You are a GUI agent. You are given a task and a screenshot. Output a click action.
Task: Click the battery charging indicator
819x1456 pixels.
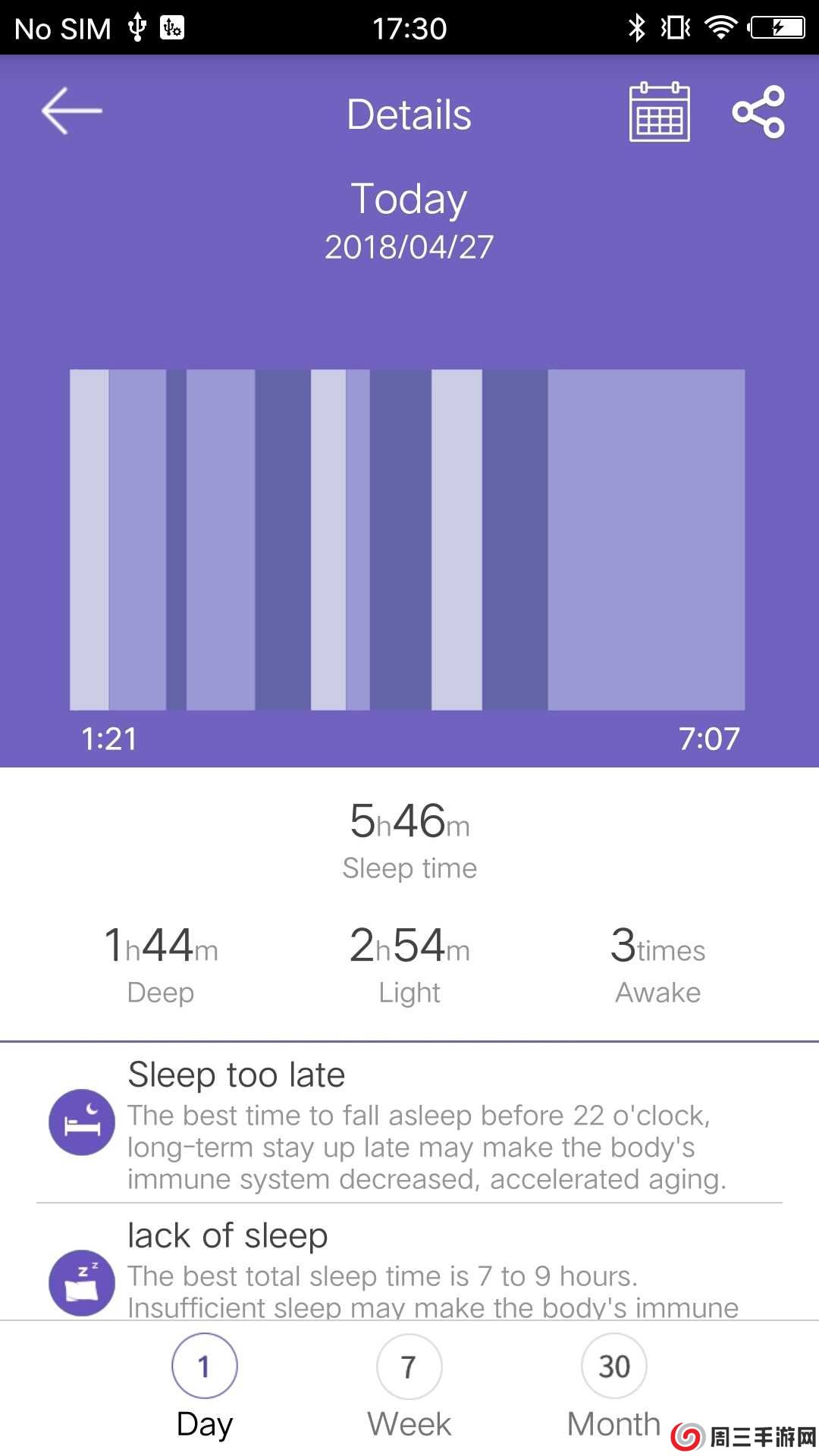pyautogui.click(x=775, y=27)
